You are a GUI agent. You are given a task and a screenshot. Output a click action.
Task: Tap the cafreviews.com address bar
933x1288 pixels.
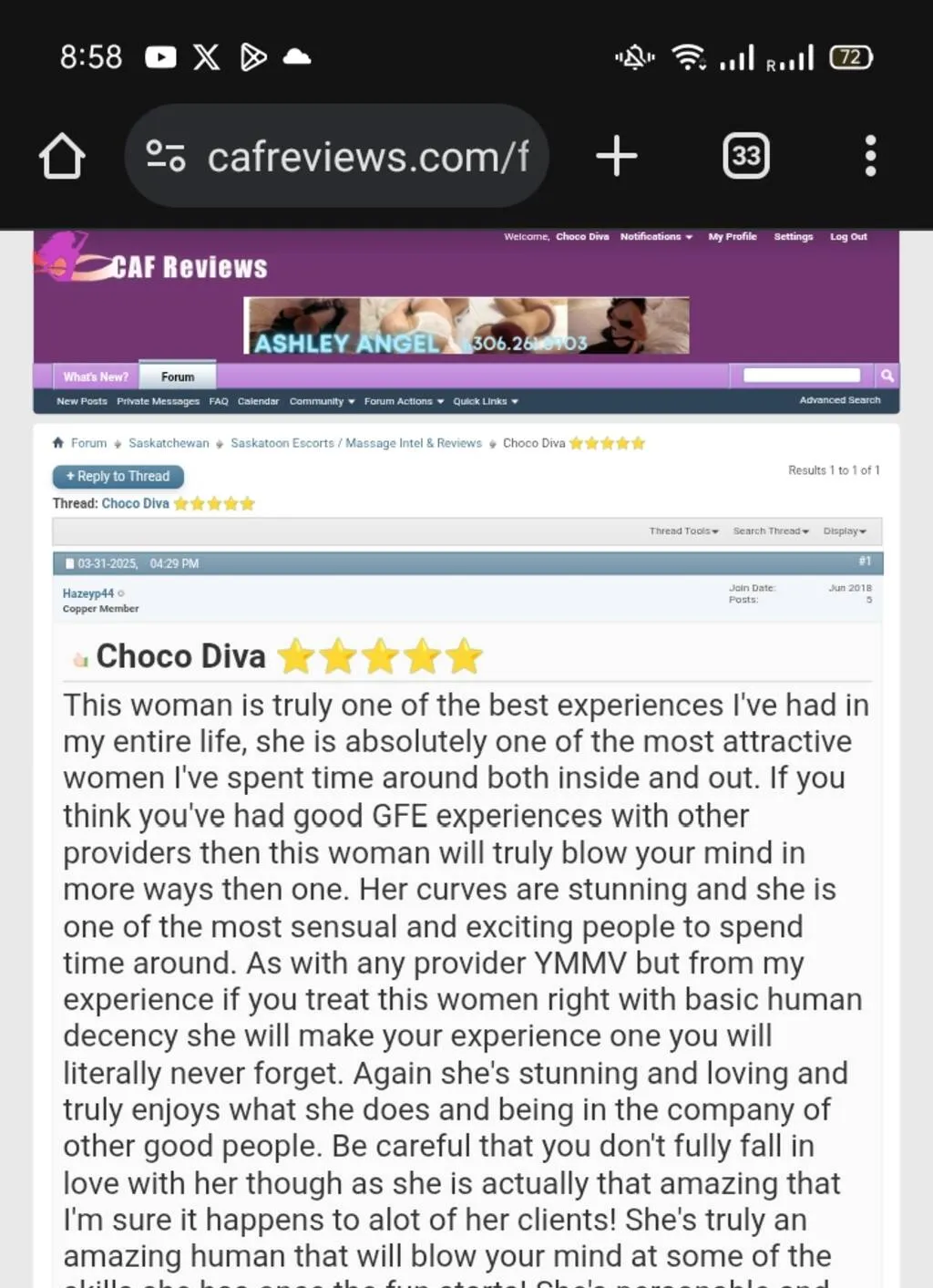click(x=337, y=156)
